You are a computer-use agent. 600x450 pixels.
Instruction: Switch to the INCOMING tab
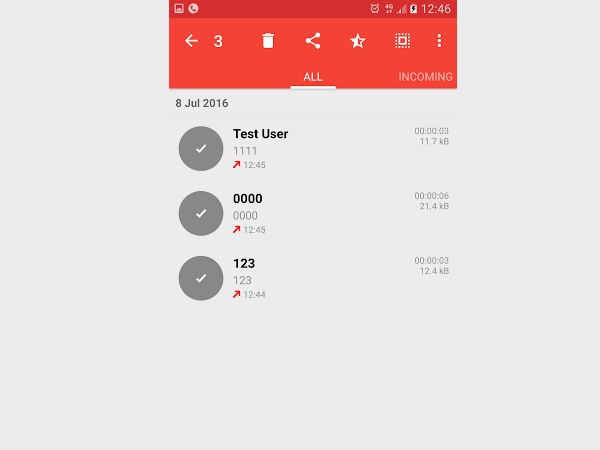pyautogui.click(x=425, y=77)
